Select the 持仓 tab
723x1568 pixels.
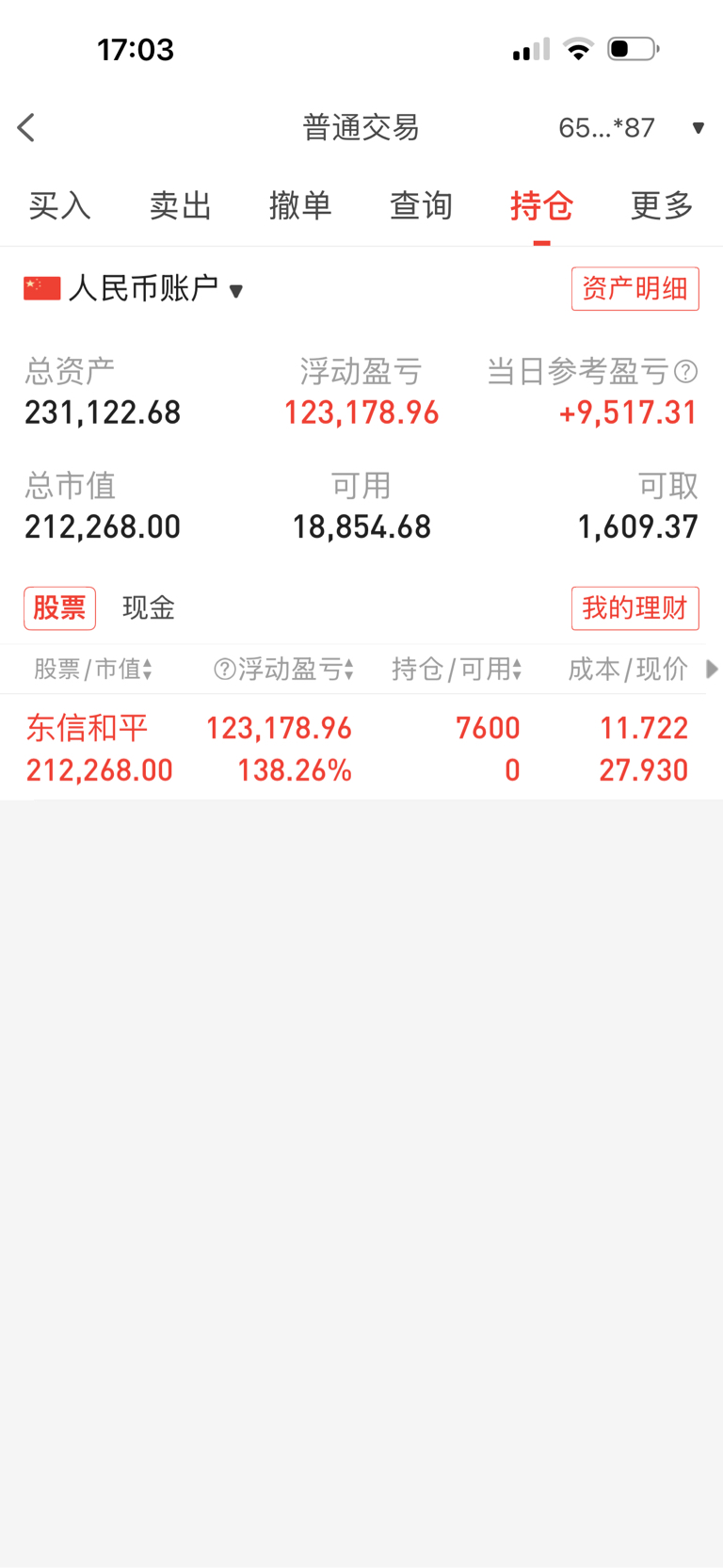pos(541,205)
